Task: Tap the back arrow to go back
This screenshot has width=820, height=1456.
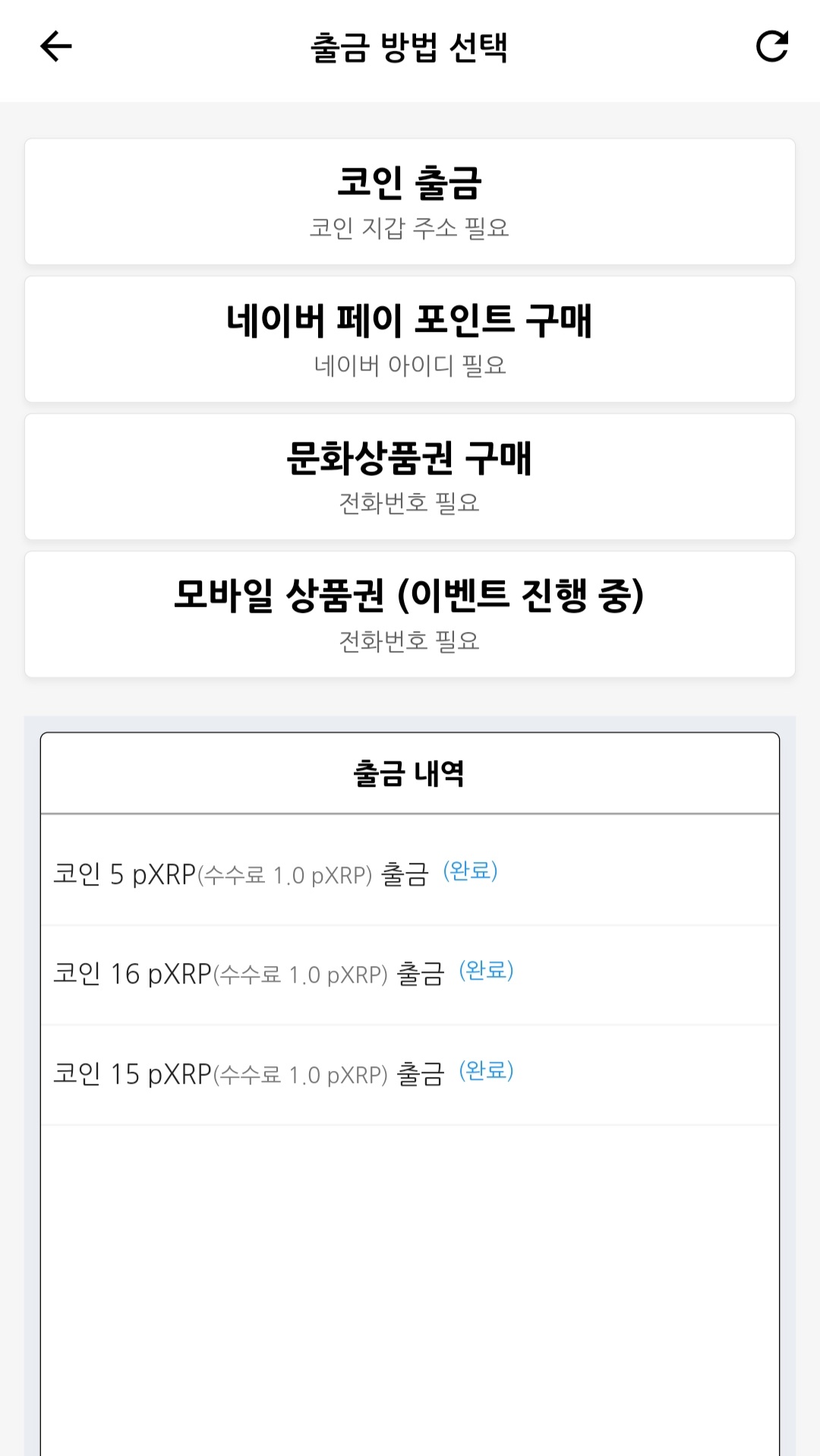Action: tap(52, 47)
